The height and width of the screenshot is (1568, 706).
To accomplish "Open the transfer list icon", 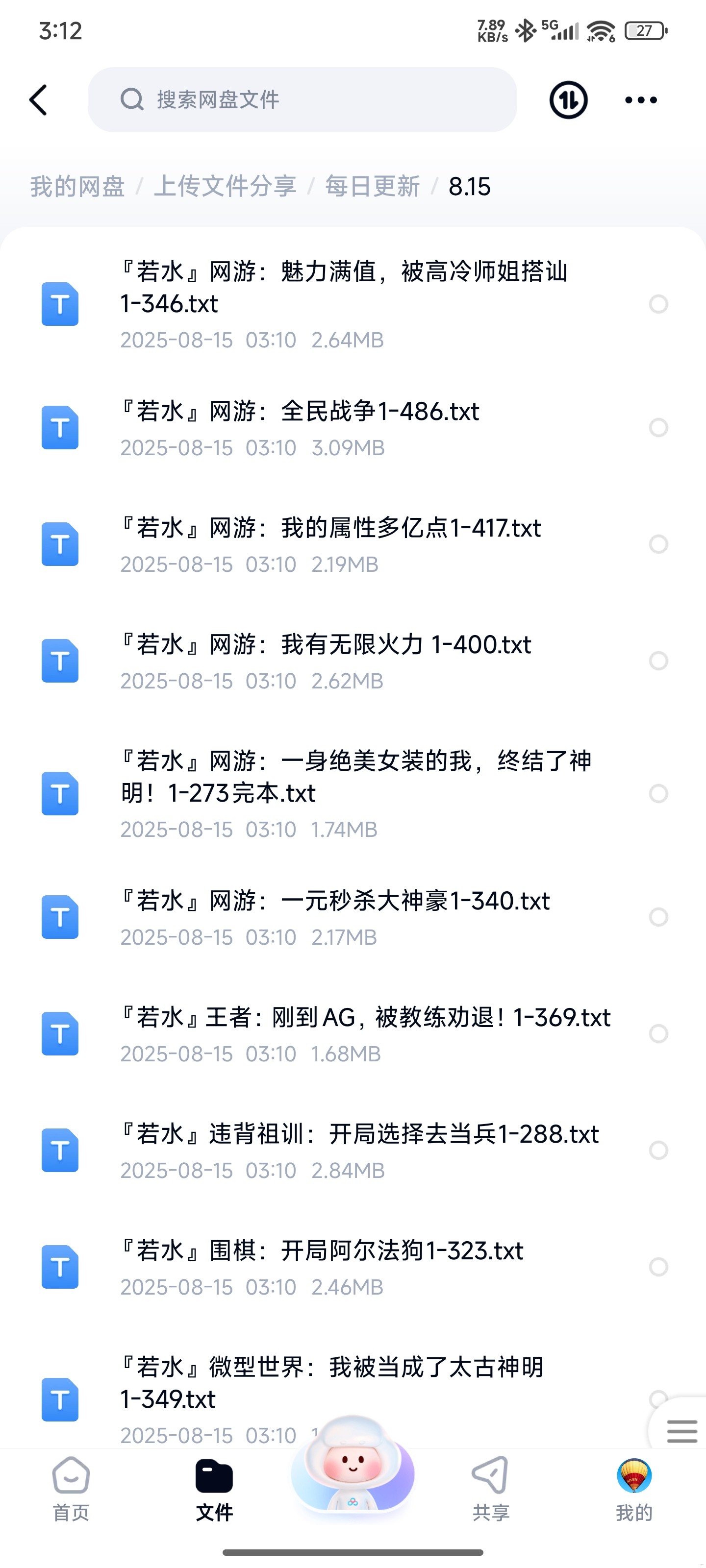I will click(x=568, y=100).
